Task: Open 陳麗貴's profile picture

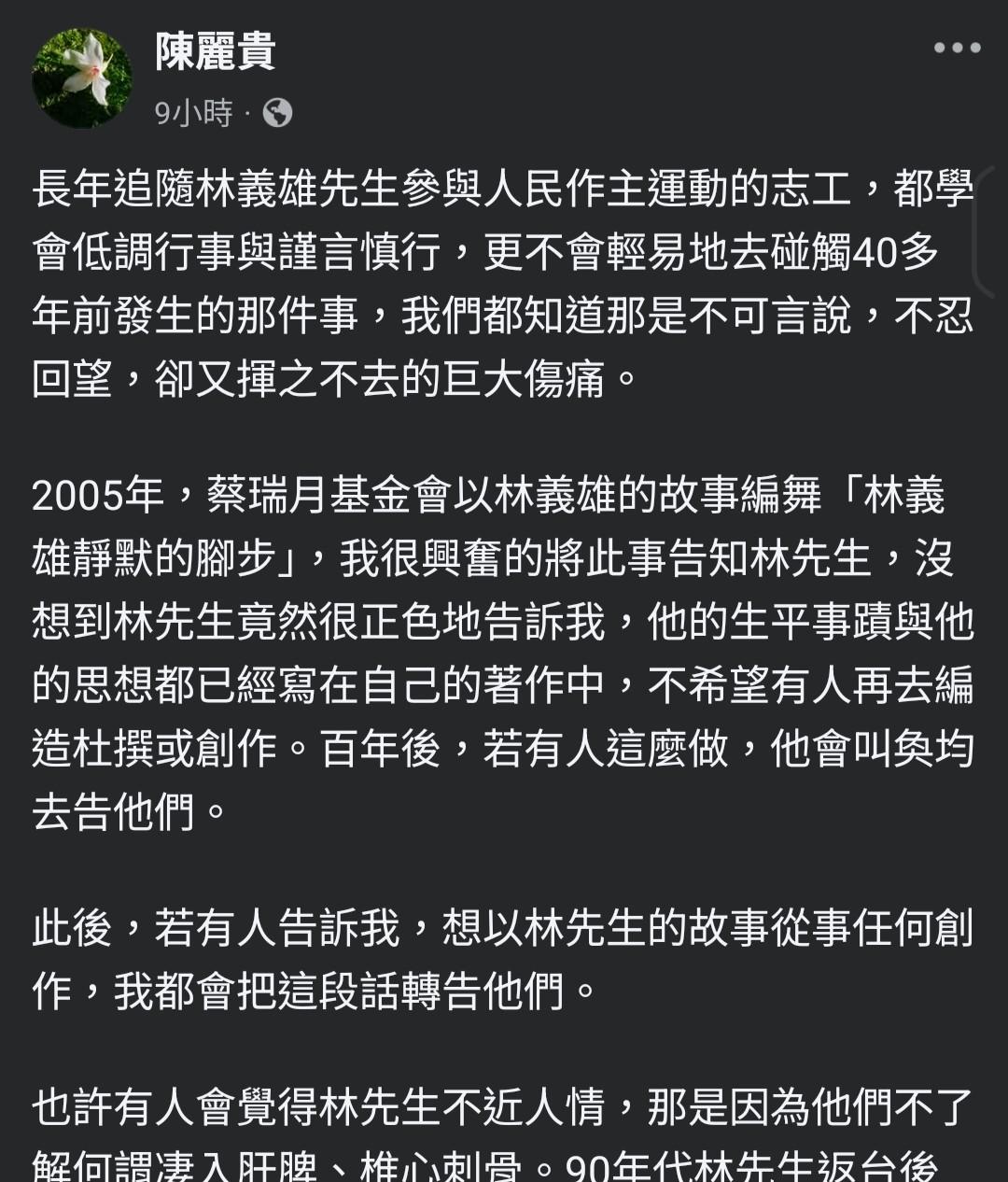Action: tap(82, 78)
